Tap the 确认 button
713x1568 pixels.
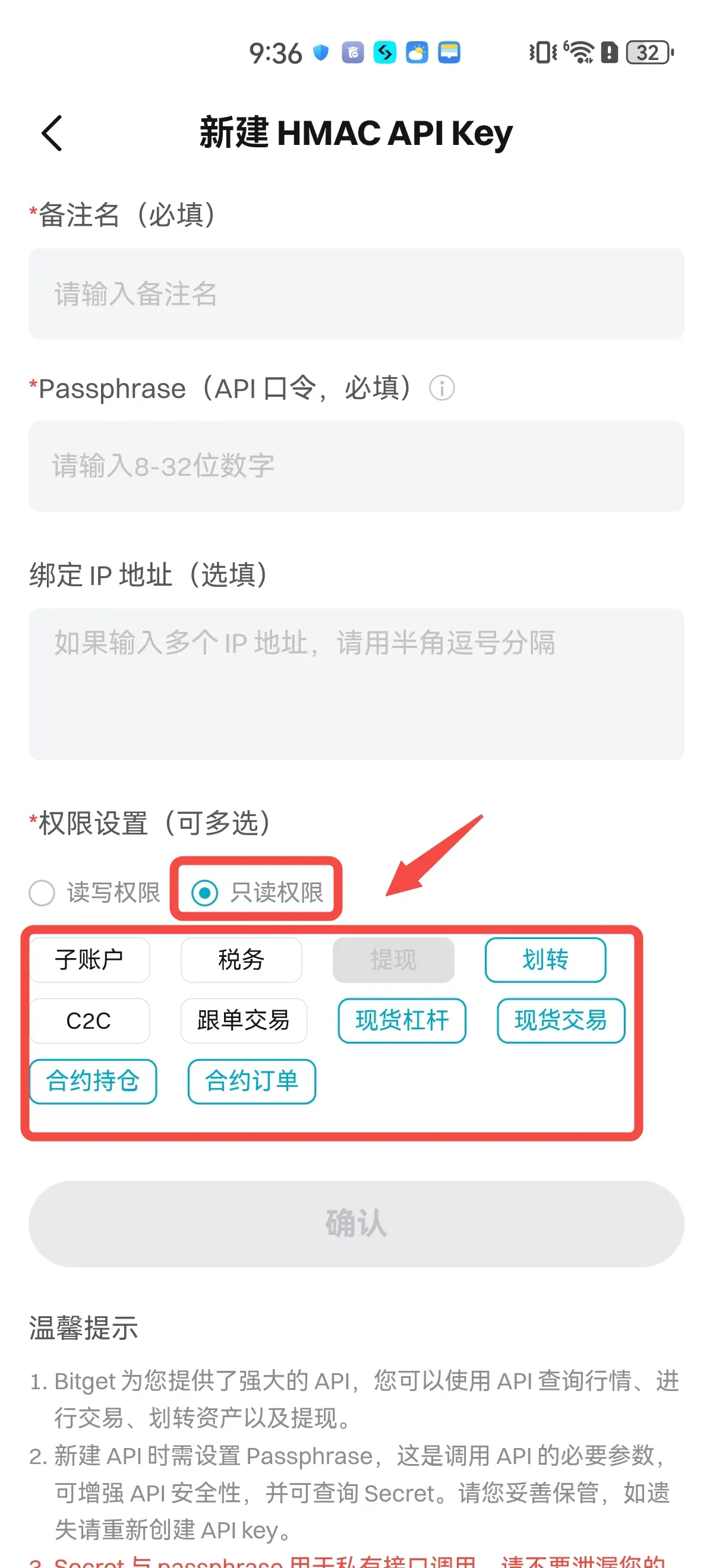(356, 1224)
